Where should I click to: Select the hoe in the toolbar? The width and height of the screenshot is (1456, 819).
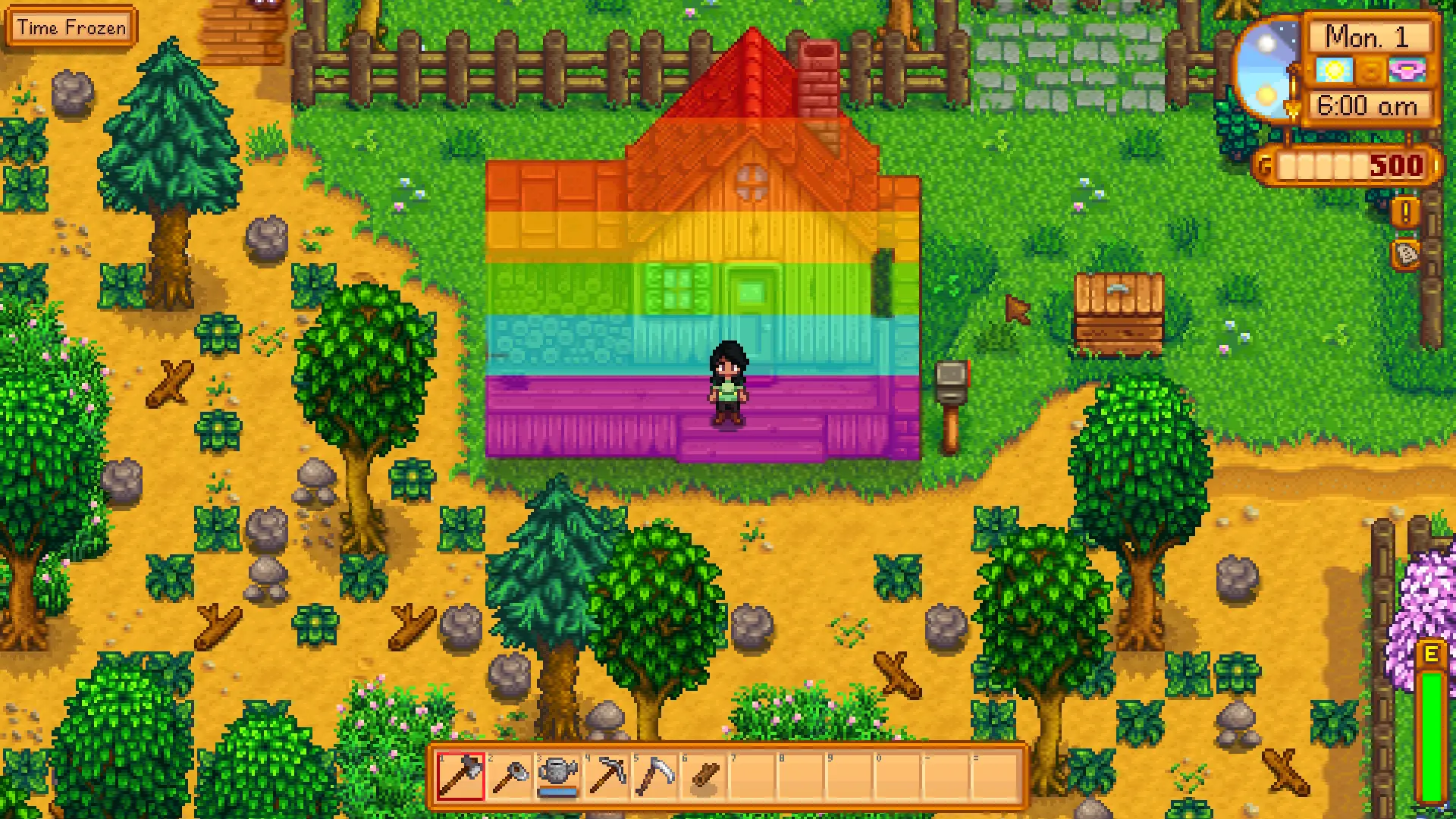pyautogui.click(x=510, y=776)
